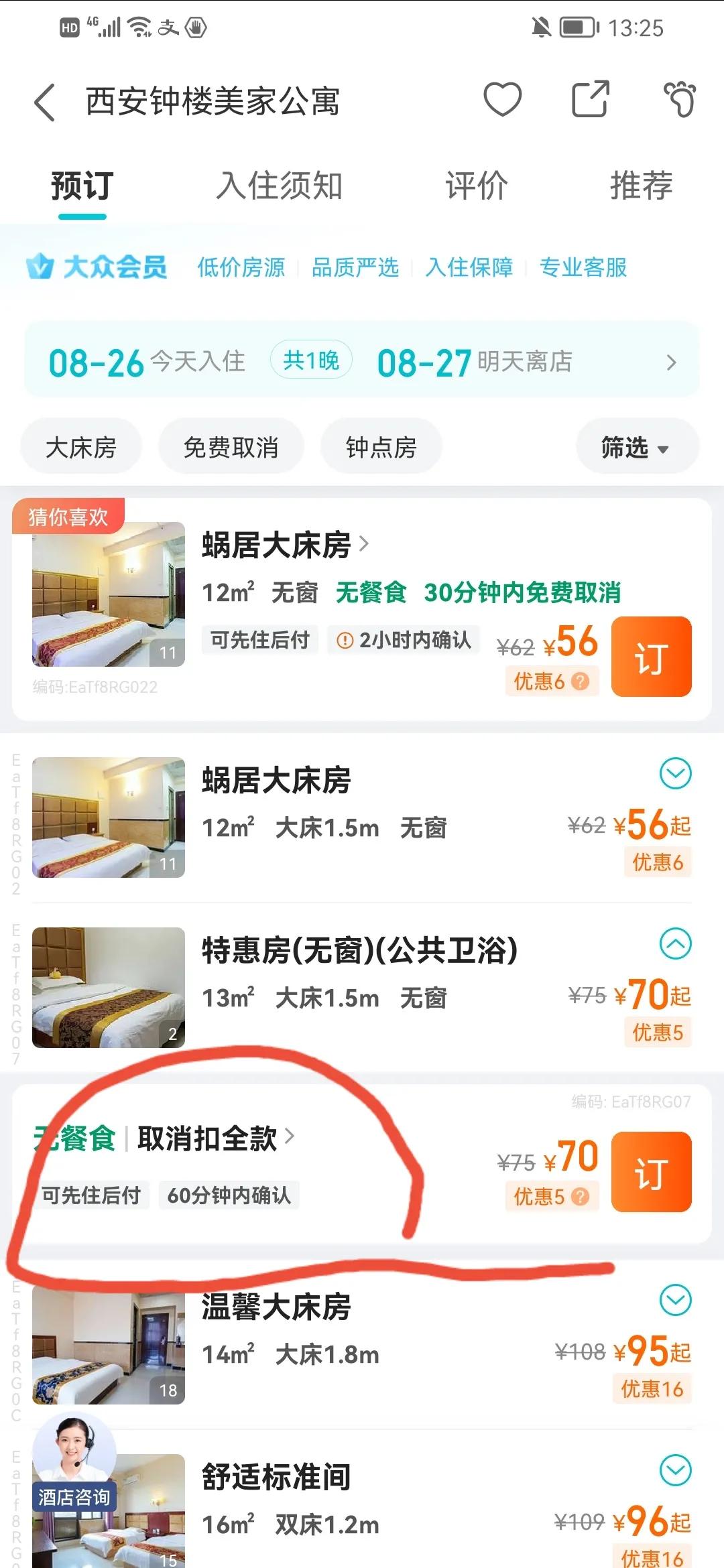Select the 钟点房 filter chip
Image resolution: width=724 pixels, height=1568 pixels.
pyautogui.click(x=381, y=447)
